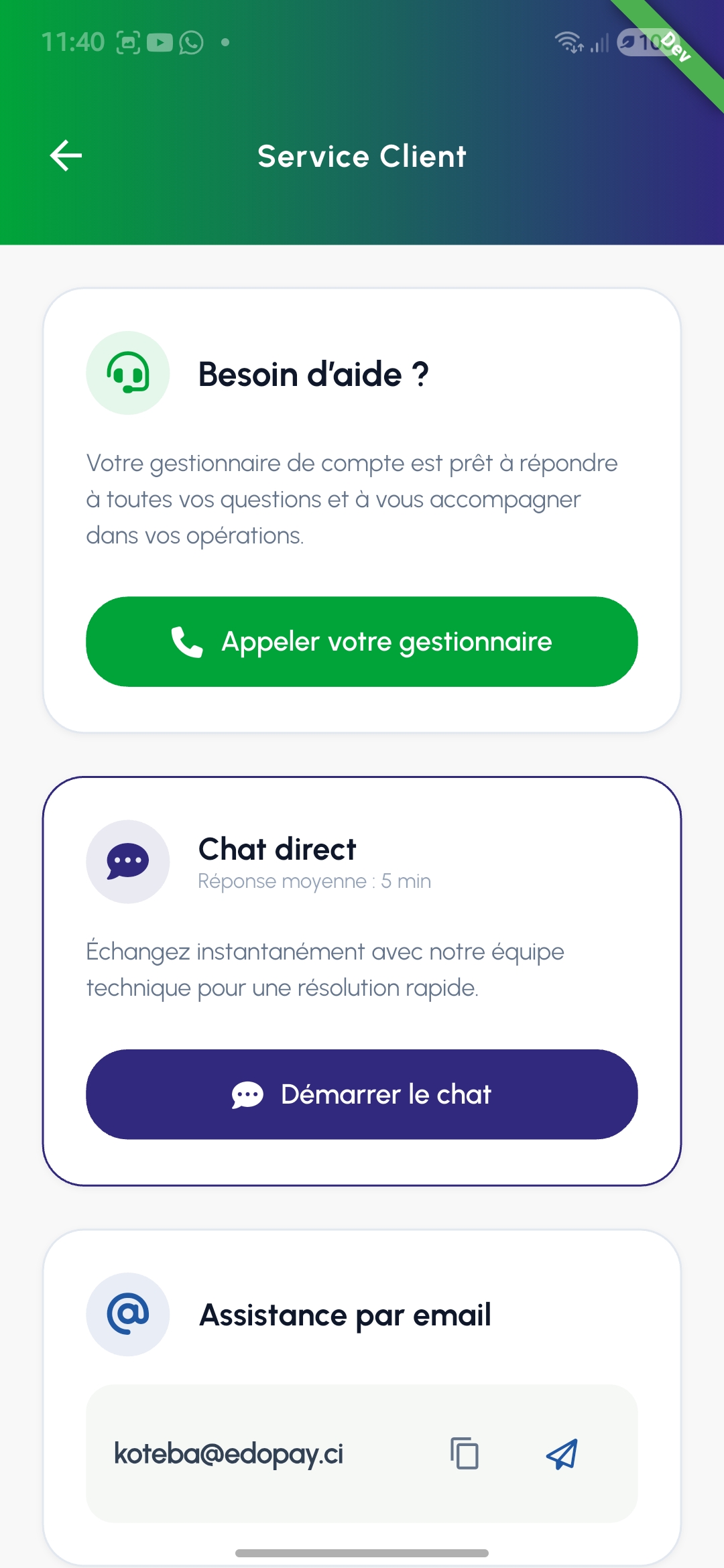Tap the Service Client title

coord(361,155)
